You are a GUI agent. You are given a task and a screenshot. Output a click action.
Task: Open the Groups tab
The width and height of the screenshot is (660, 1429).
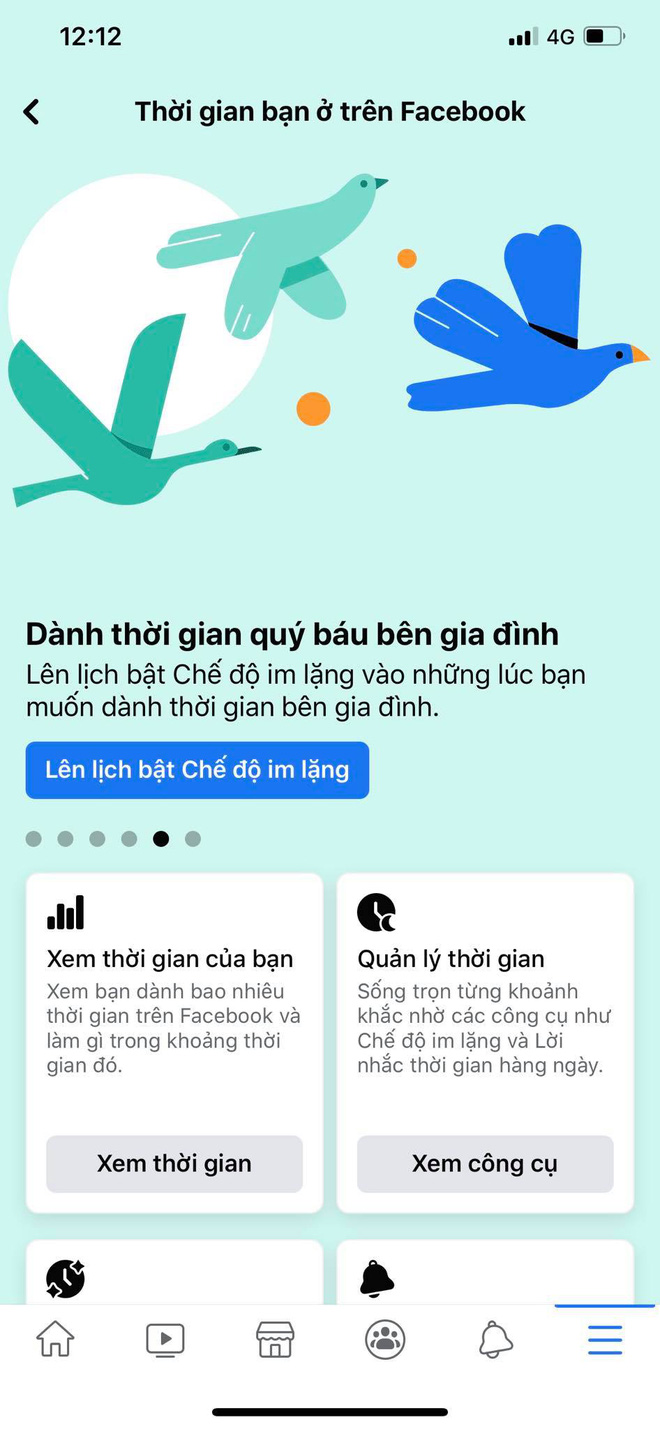(x=385, y=1339)
